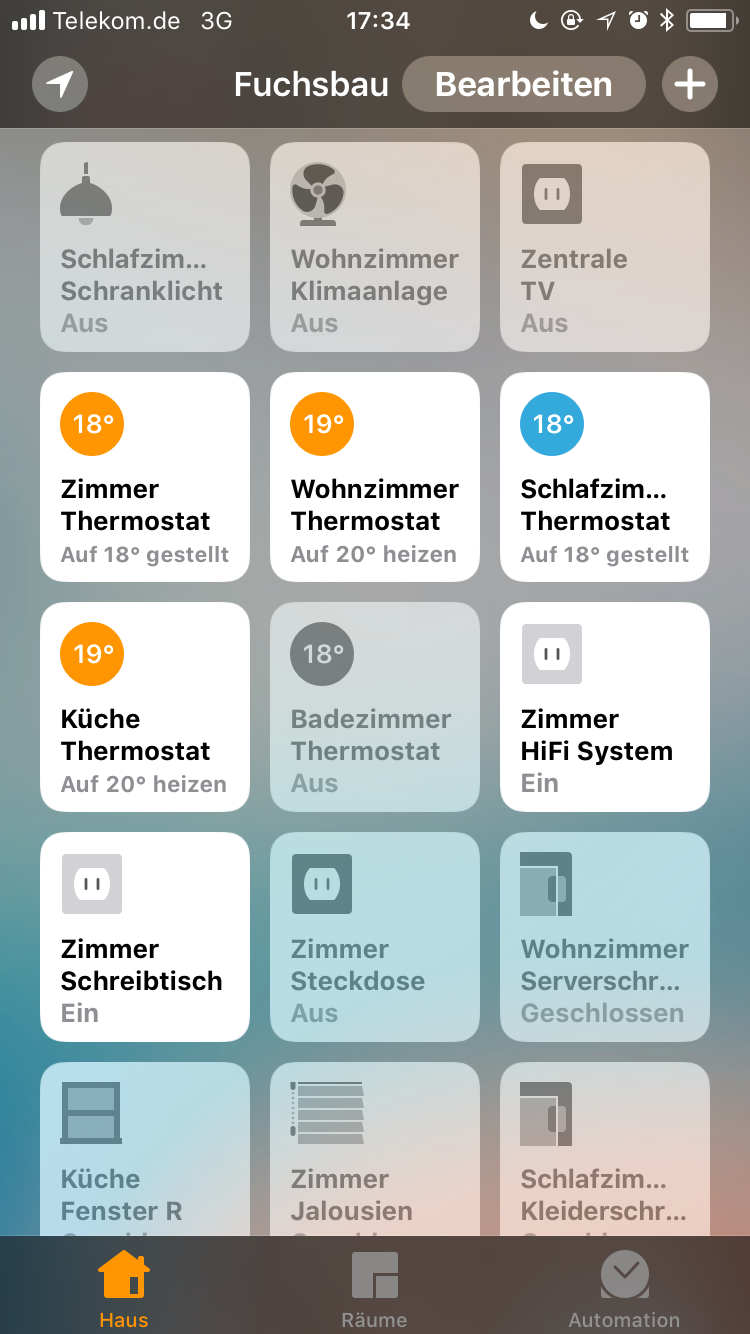The width and height of the screenshot is (750, 1334).
Task: Enable the Zimmer Steckdose outlet
Action: click(375, 937)
